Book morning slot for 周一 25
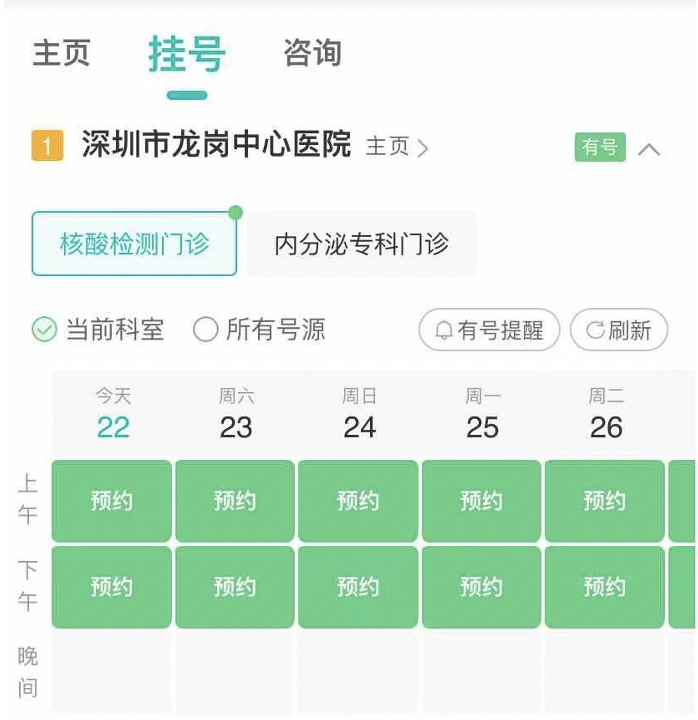The image size is (698, 720). [481, 501]
